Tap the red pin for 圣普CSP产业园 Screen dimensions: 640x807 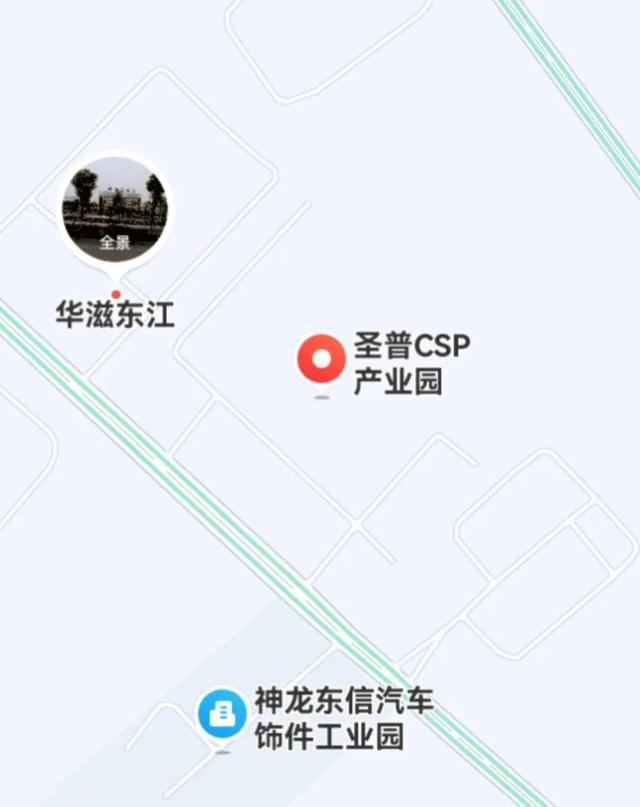[321, 358]
